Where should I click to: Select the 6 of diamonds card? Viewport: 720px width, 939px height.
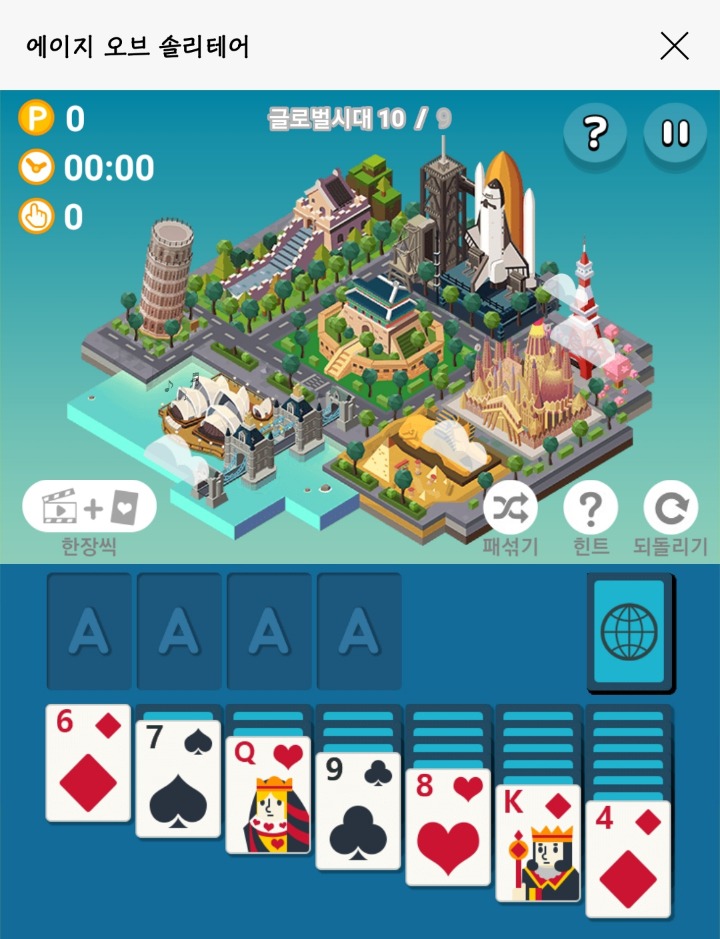(88, 763)
